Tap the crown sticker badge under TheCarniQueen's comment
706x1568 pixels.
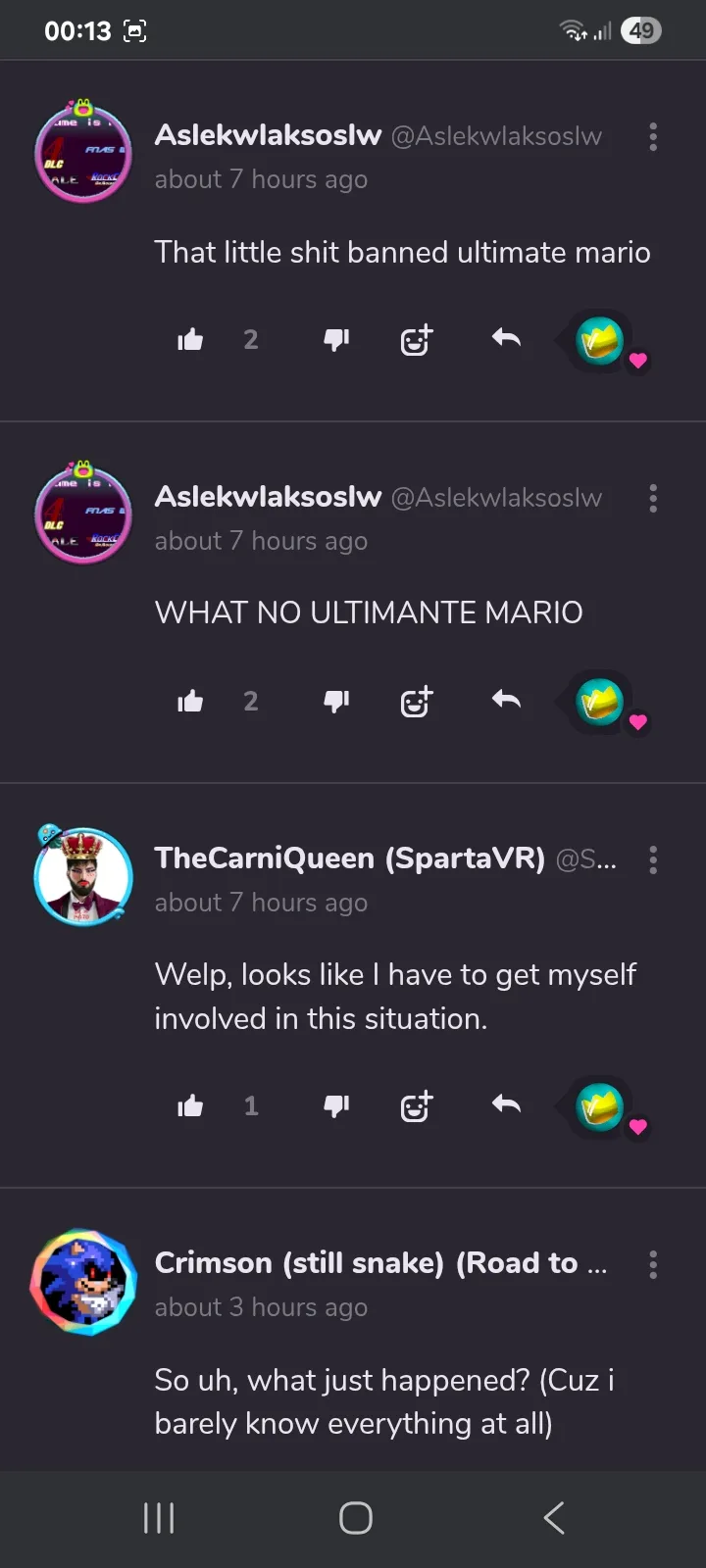(x=600, y=1107)
